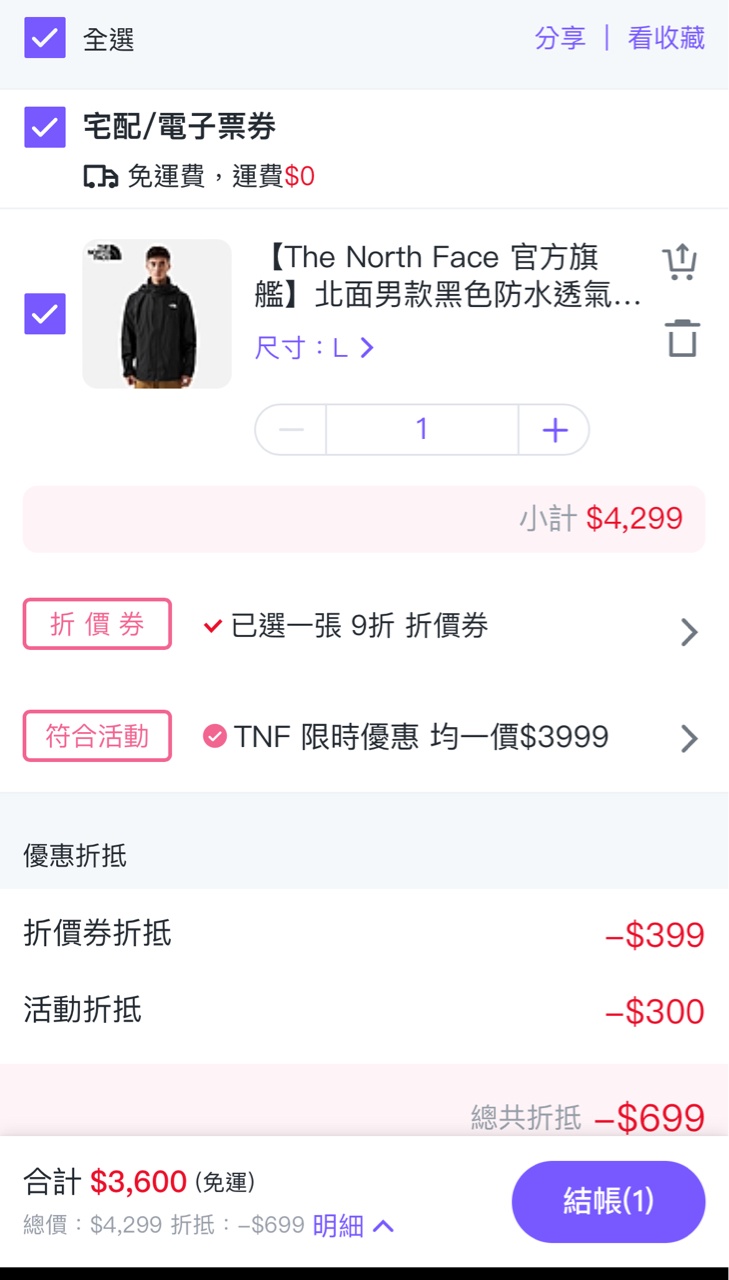Uncheck the 全選 select-all checkbox
Screen dimensions: 729x1280
(x=45, y=38)
